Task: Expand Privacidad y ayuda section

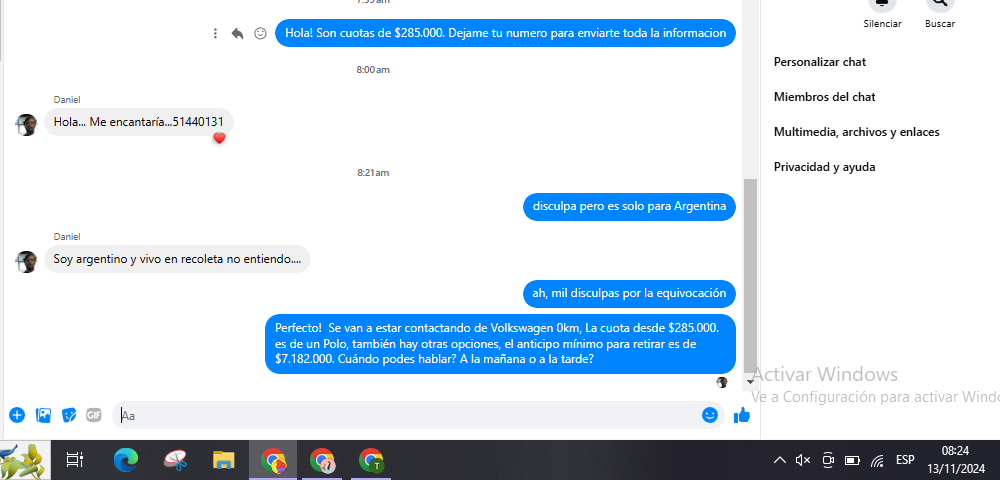Action: (x=825, y=167)
